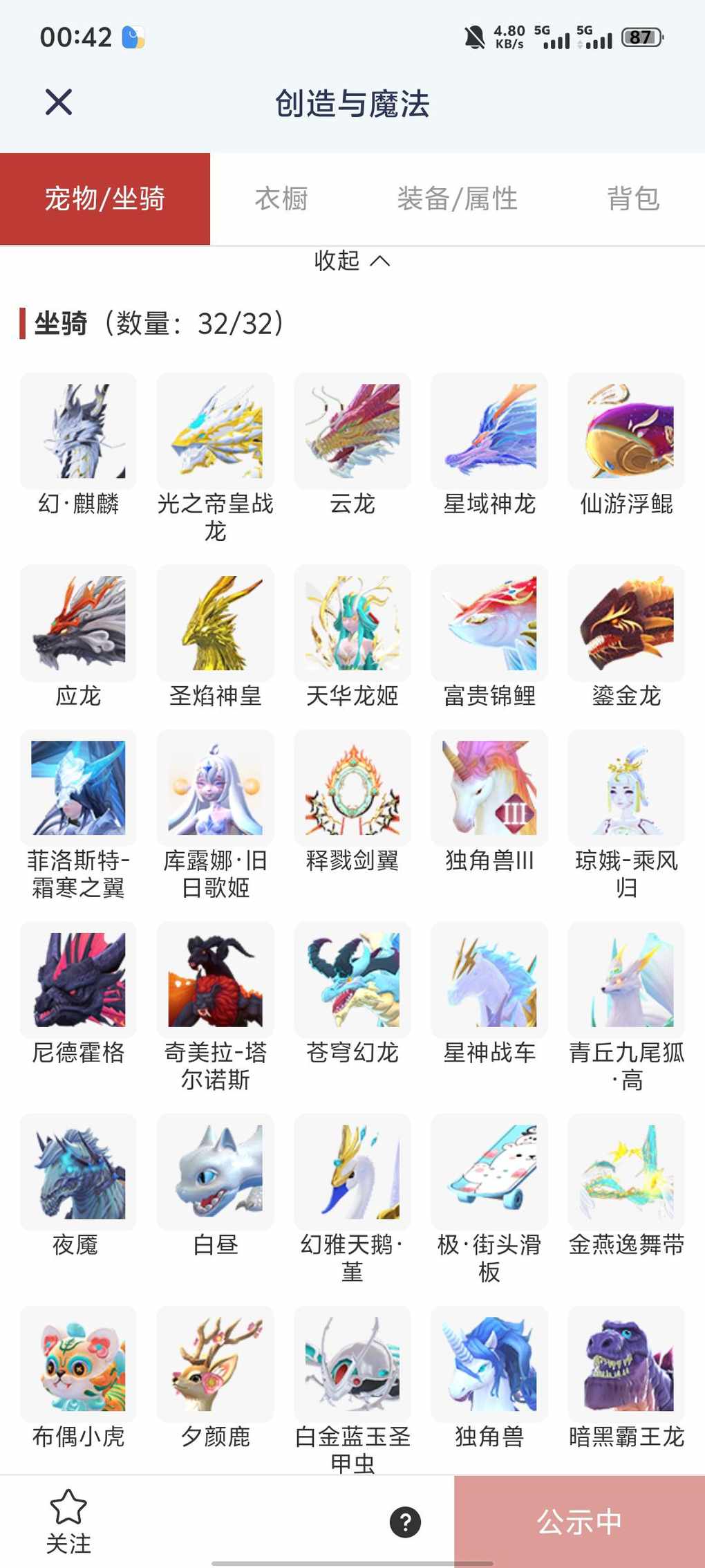Open the 背包 tab

pyautogui.click(x=633, y=199)
